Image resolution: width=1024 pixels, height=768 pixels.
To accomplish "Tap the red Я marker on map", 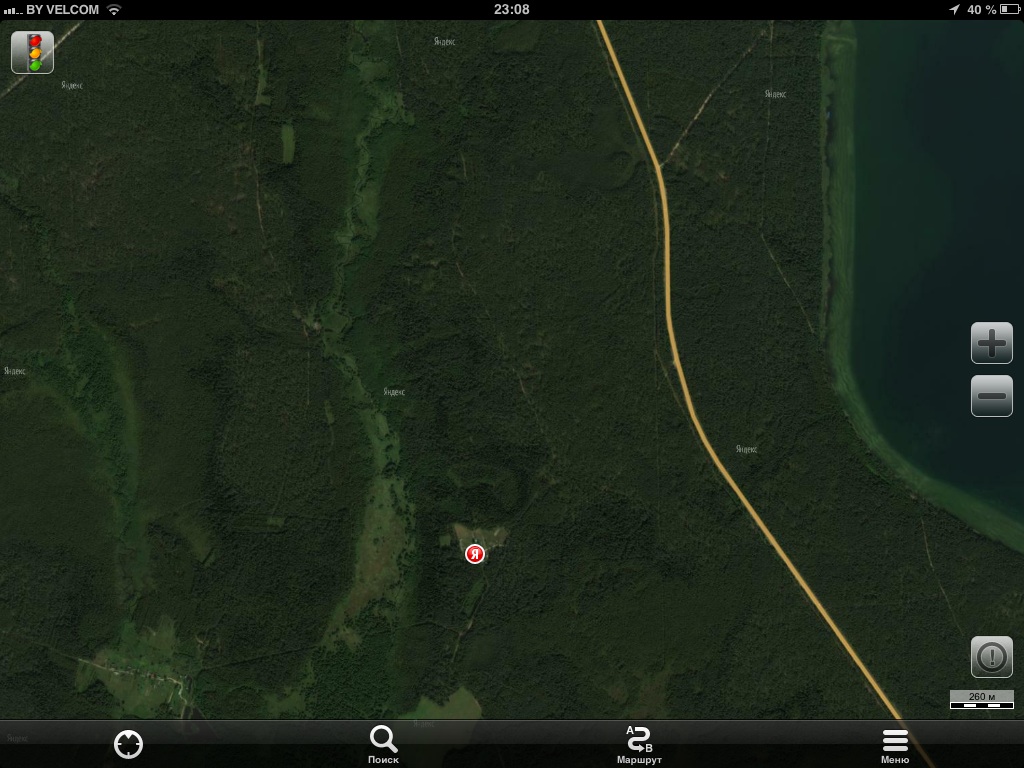I will (x=475, y=554).
